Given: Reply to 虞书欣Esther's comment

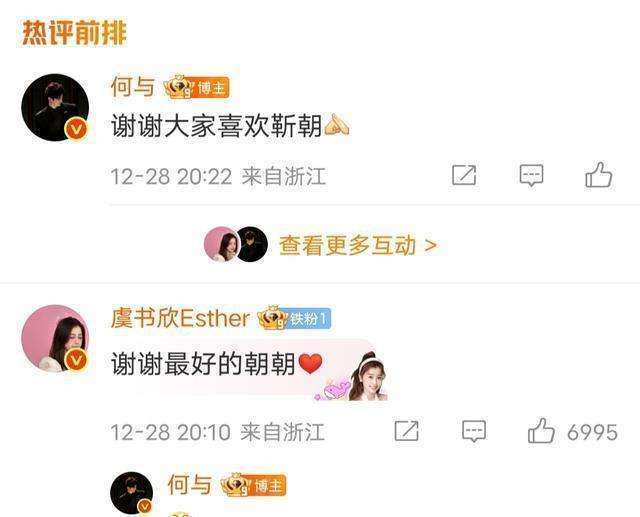Looking at the screenshot, I should 473,431.
